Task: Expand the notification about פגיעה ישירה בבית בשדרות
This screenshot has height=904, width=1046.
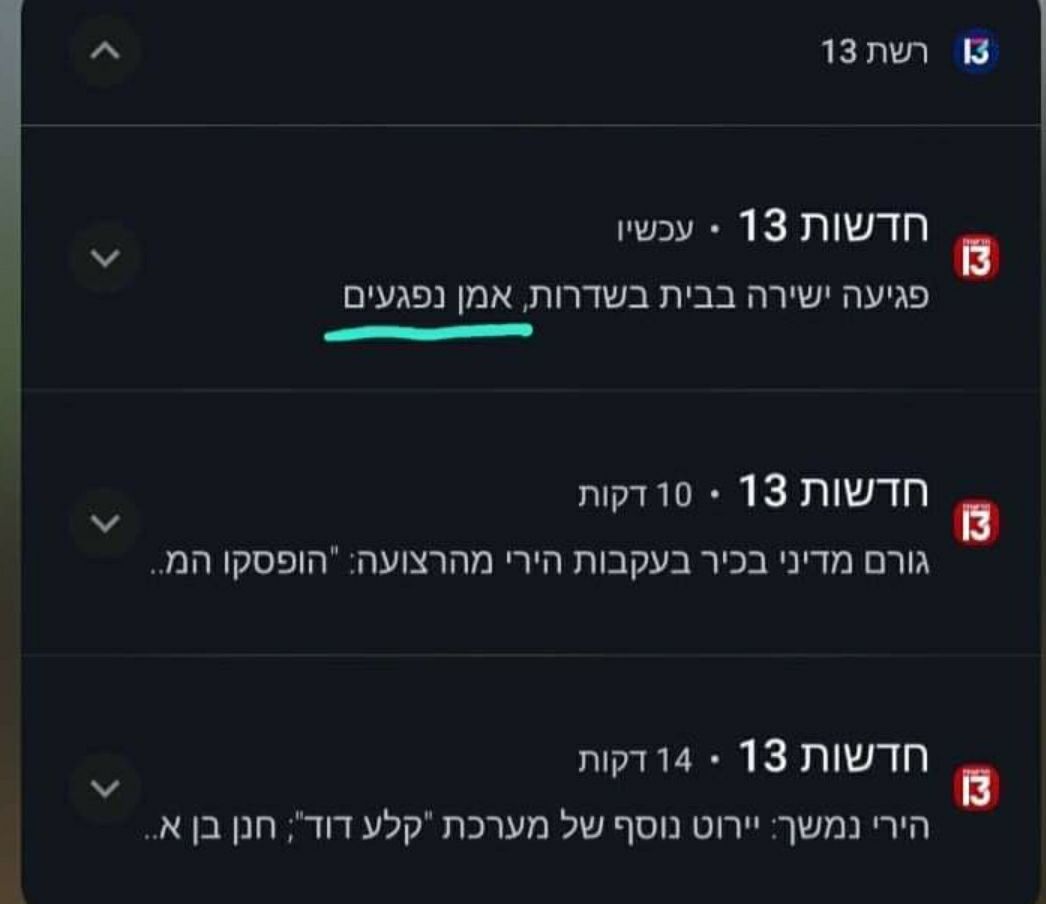Action: (x=104, y=258)
